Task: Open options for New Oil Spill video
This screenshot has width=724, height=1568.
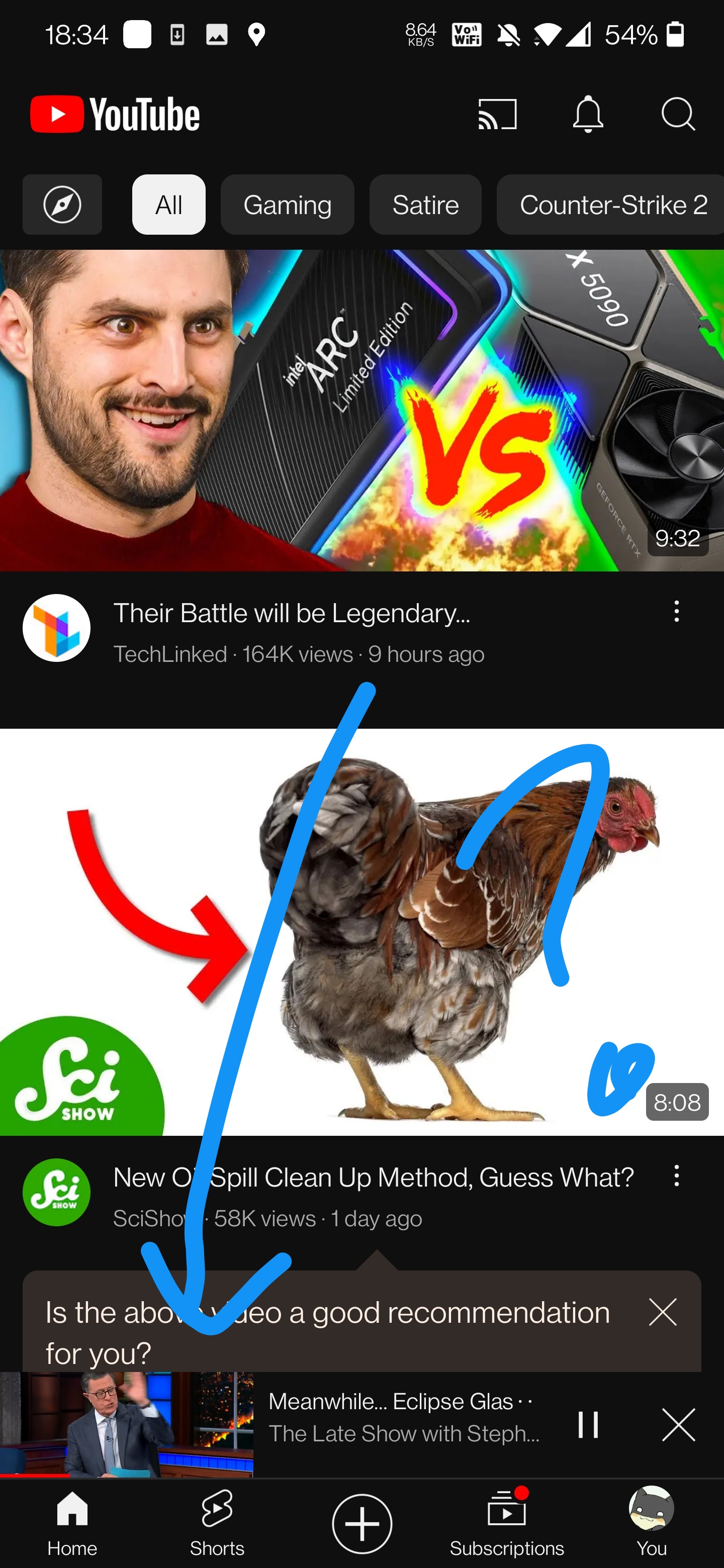Action: click(x=677, y=1175)
